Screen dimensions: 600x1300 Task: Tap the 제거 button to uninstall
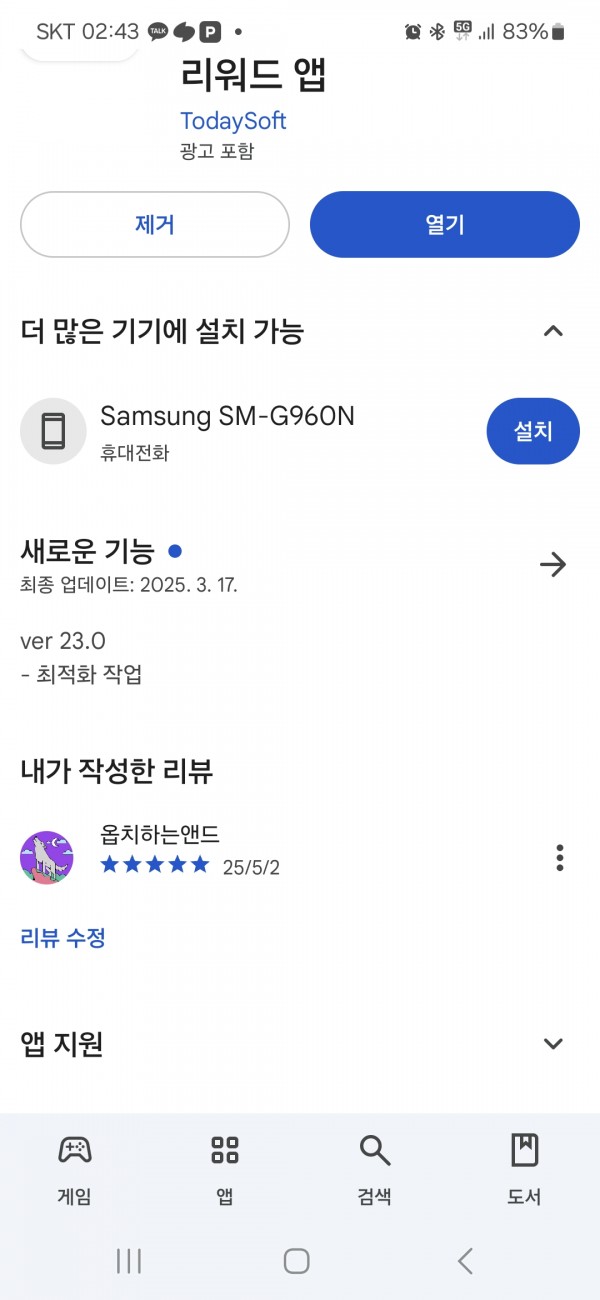[x=155, y=225]
